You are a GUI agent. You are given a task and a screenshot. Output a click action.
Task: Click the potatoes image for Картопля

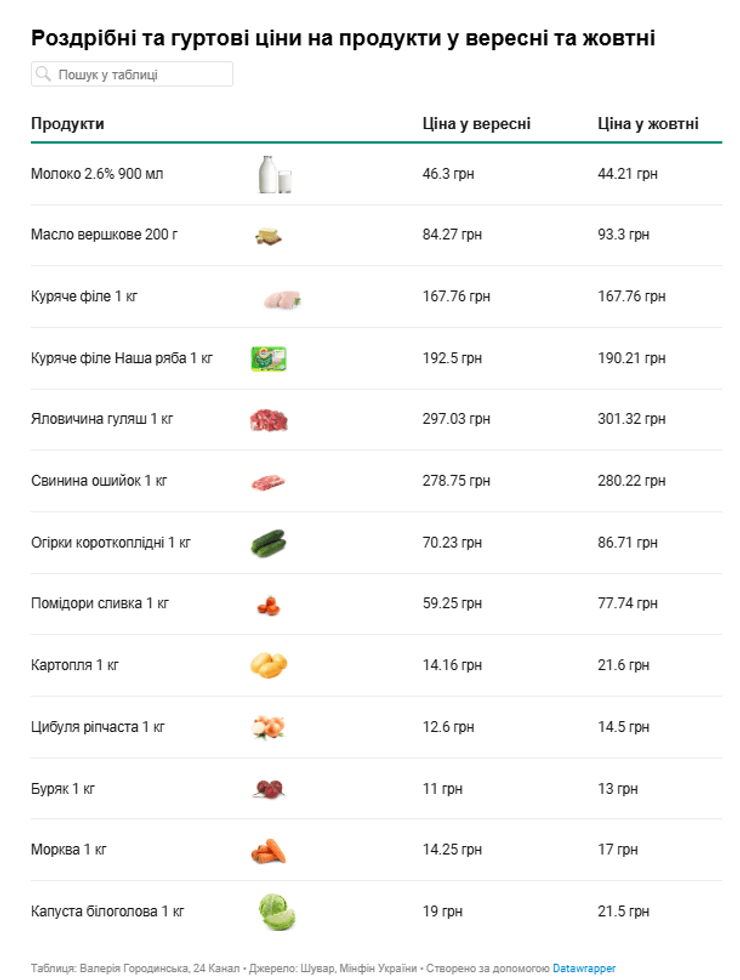(268, 665)
